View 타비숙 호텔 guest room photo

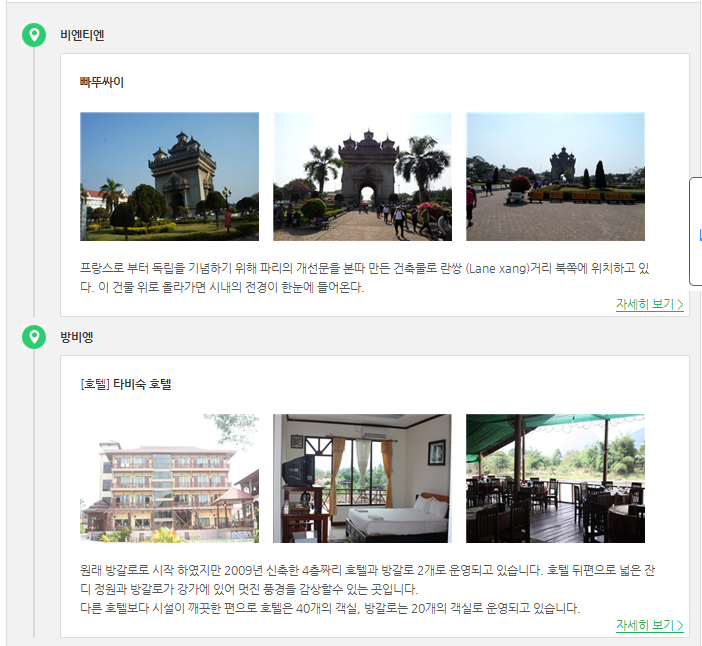point(362,478)
